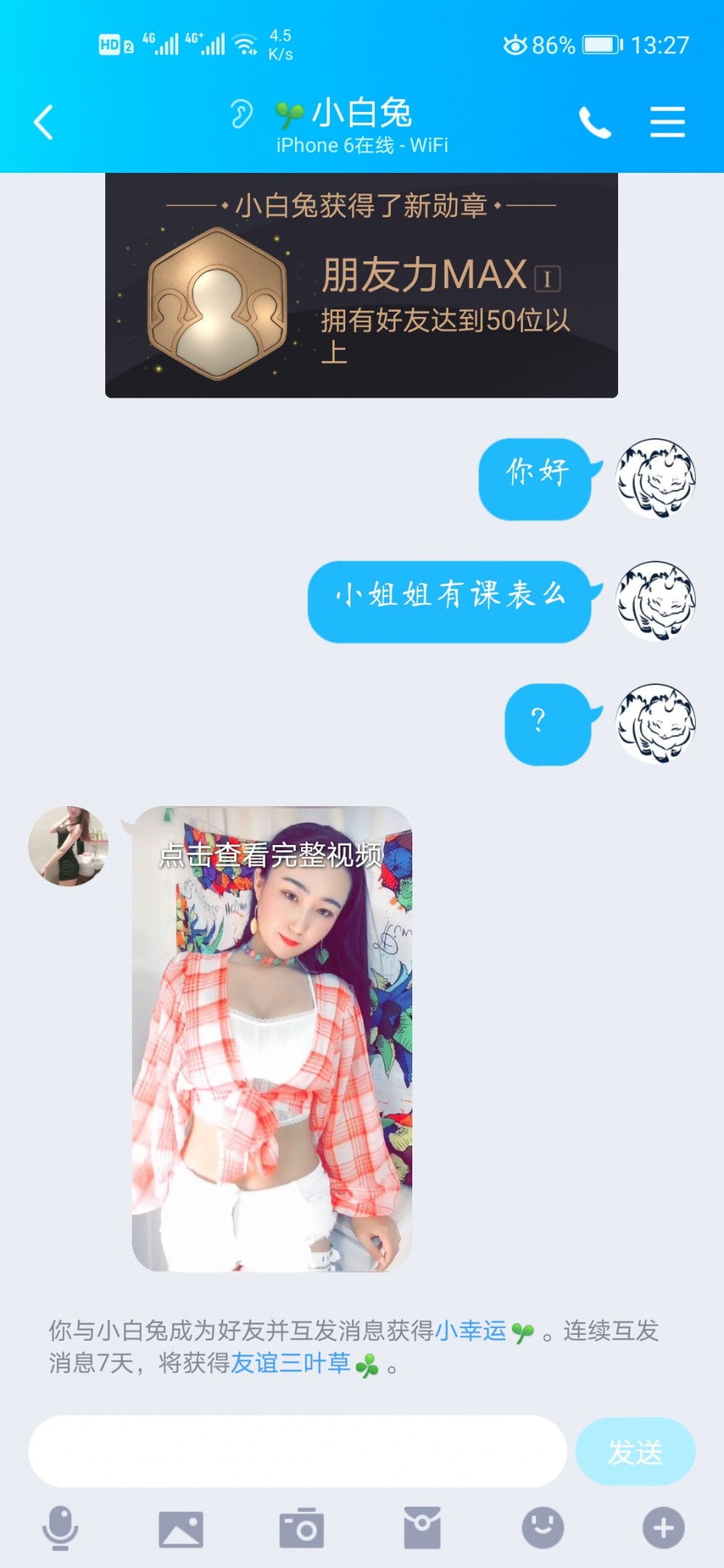The height and width of the screenshot is (1568, 724).
Task: Open the 友谊三叶草 link
Action: [x=290, y=1363]
